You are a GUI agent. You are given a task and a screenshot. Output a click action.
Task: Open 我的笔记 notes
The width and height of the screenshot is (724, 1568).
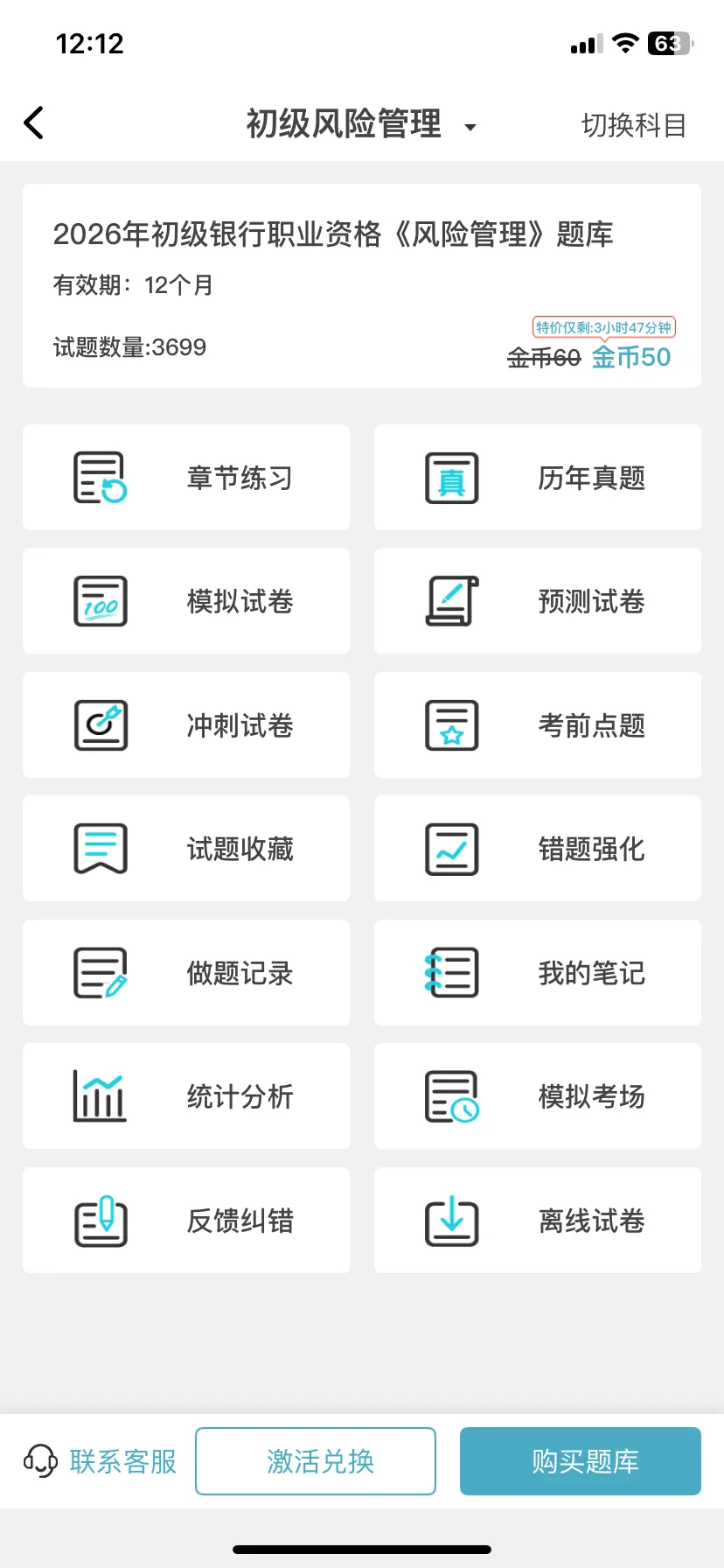pos(538,973)
